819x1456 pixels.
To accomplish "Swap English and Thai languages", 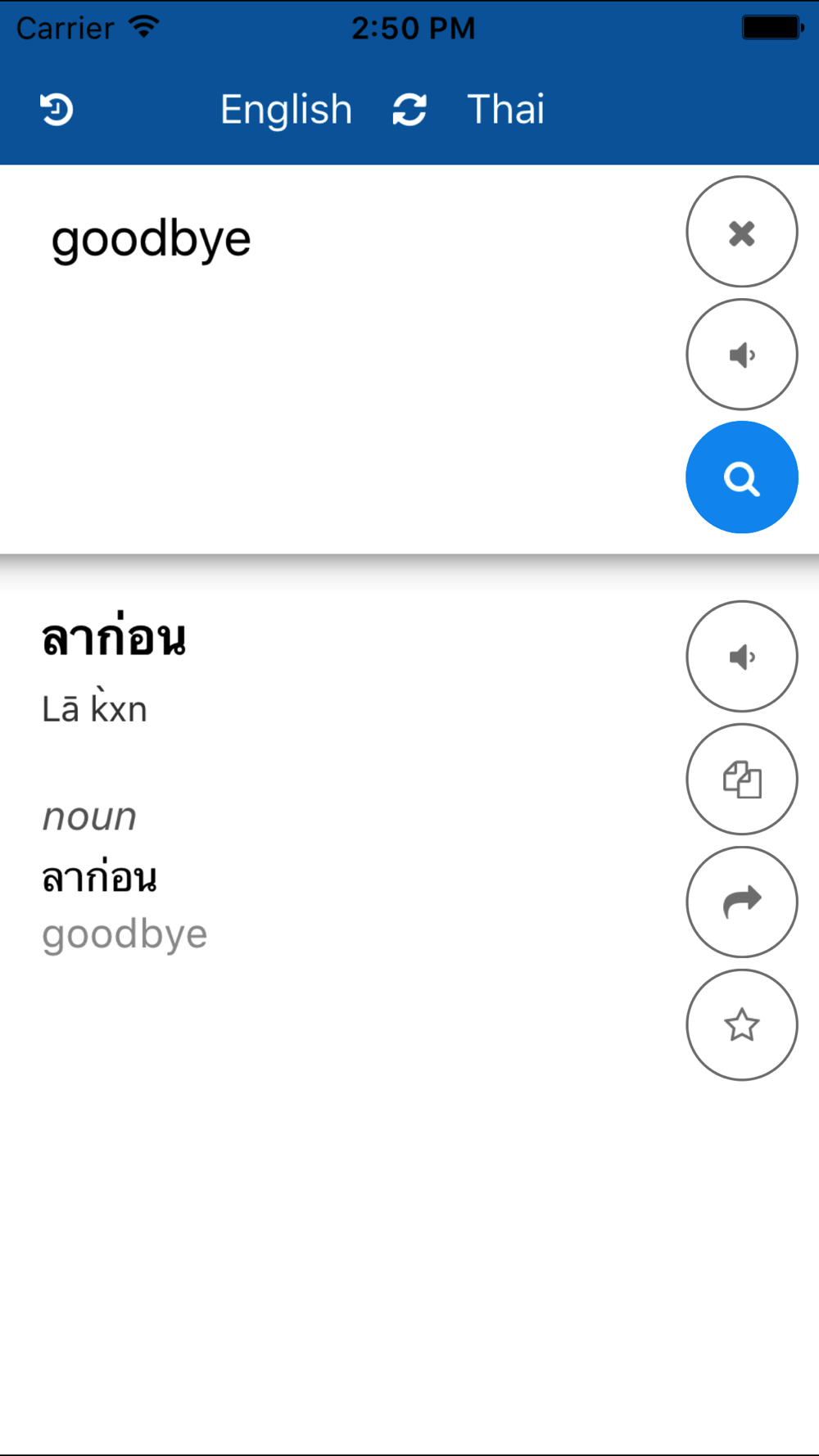I will 409,110.
